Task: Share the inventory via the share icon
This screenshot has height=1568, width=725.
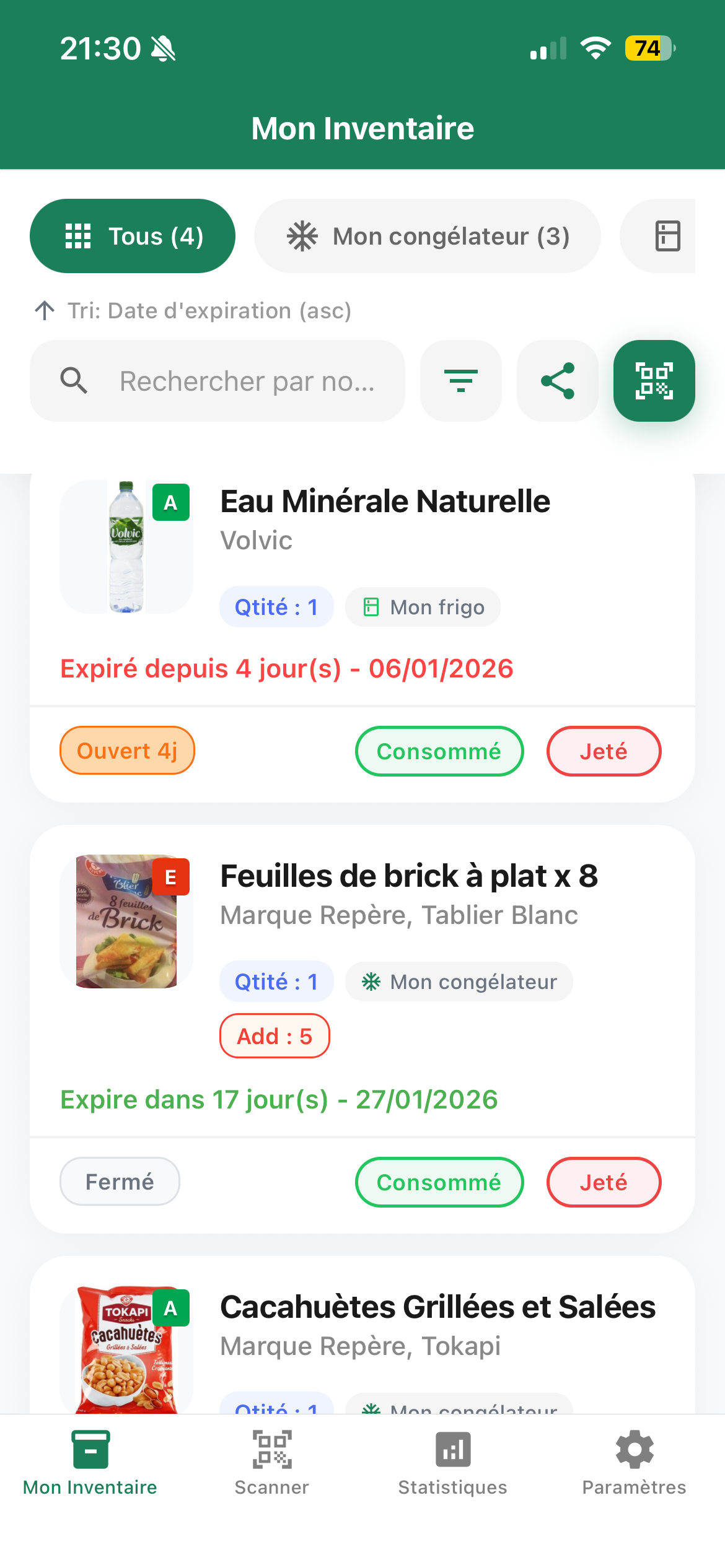Action: (558, 381)
